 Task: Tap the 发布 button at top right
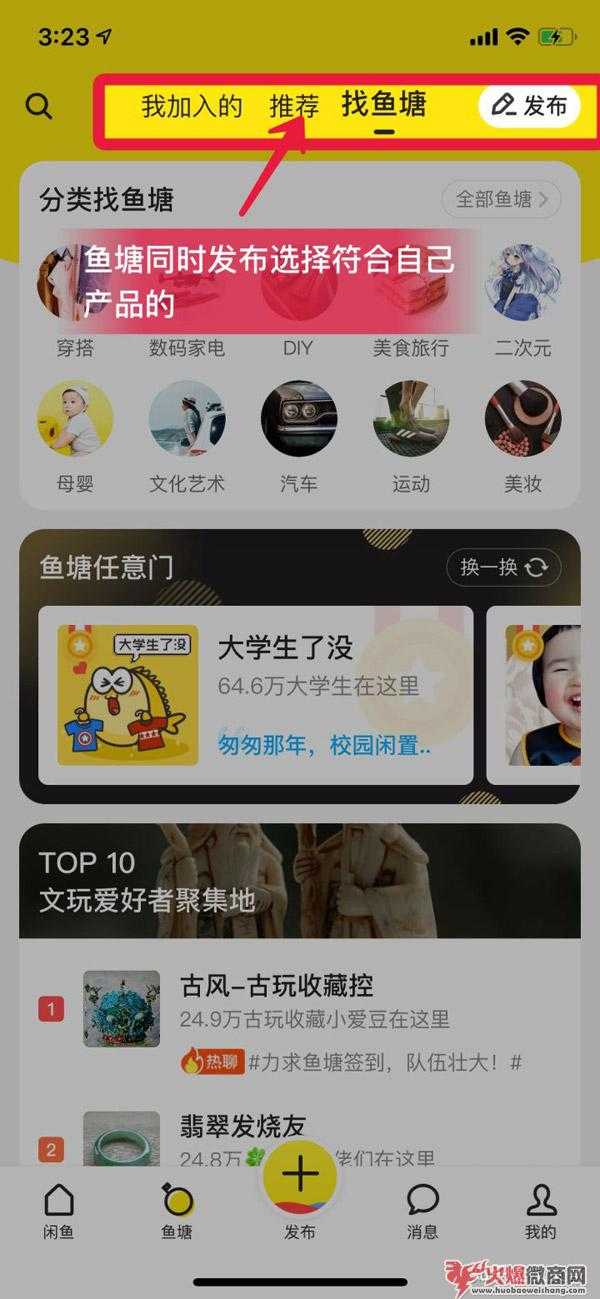click(x=530, y=106)
